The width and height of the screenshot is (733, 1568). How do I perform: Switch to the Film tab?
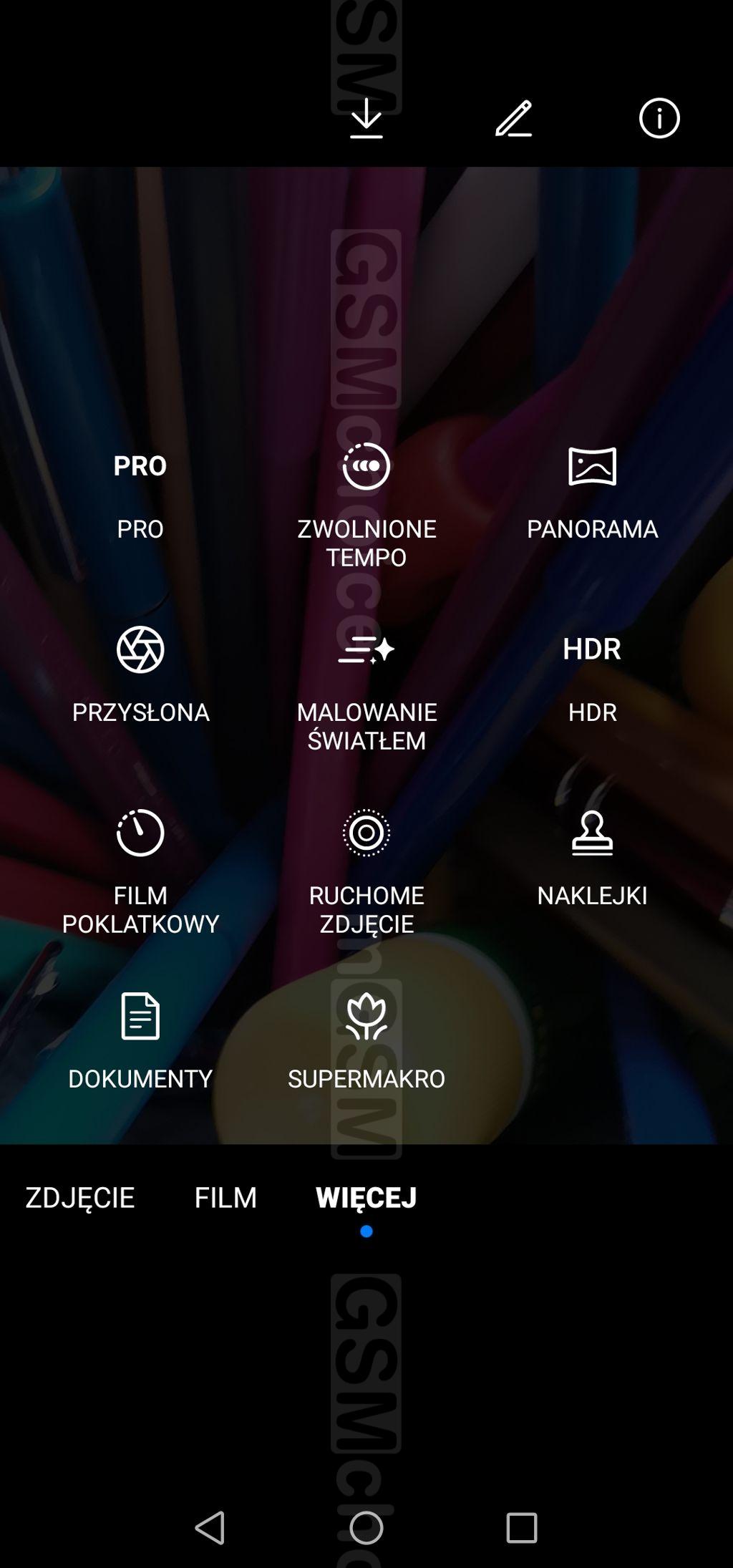click(x=225, y=1197)
